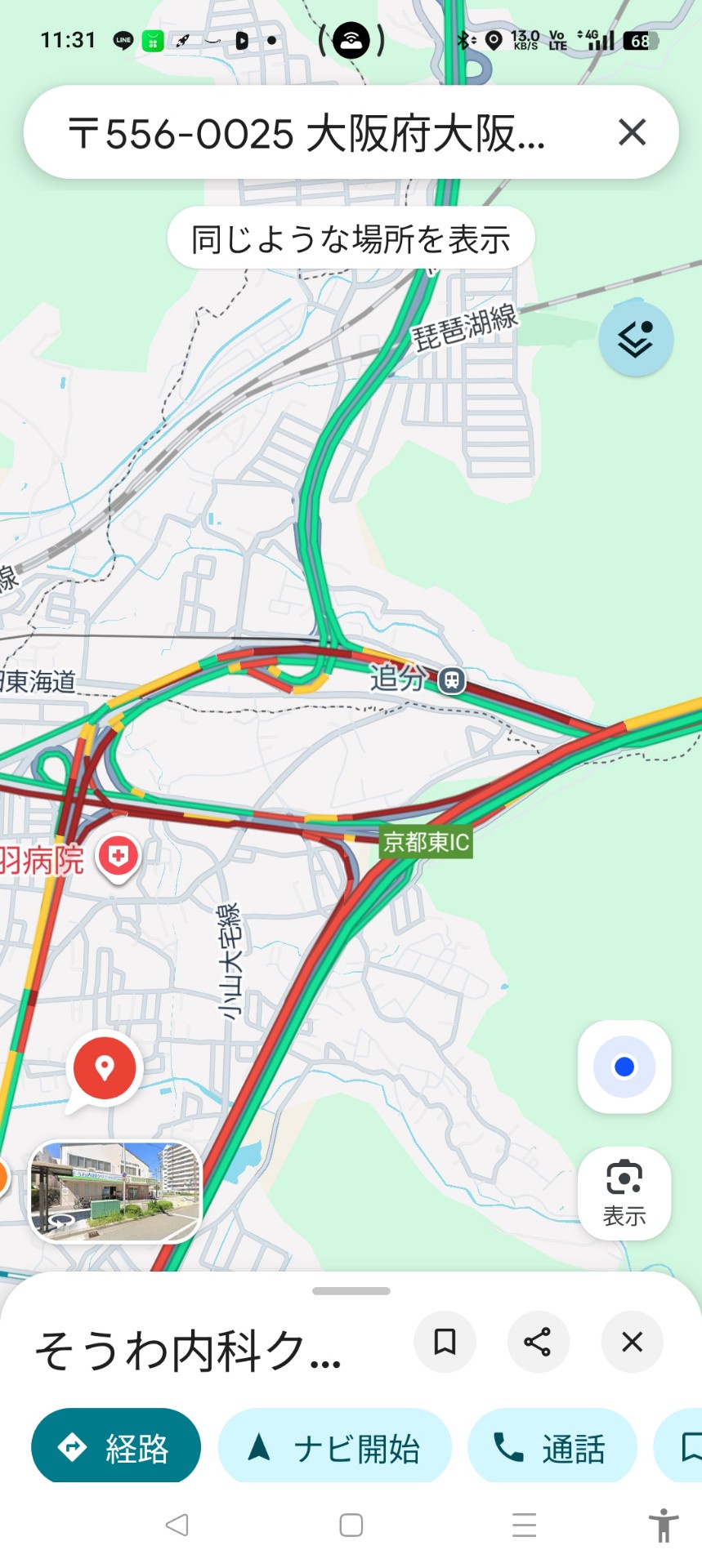The image size is (702, 1568).
Task: Go back using the system back button
Action: (177, 1525)
